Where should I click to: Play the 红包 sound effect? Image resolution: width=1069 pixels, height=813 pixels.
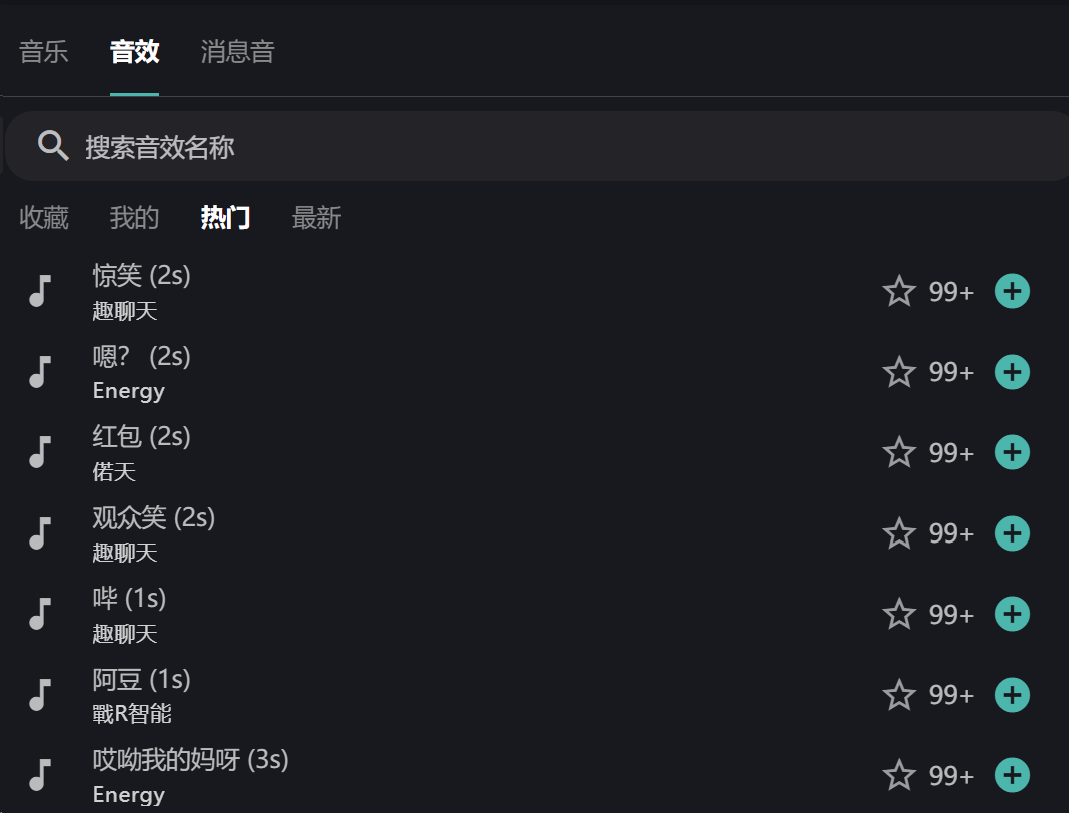pos(40,452)
